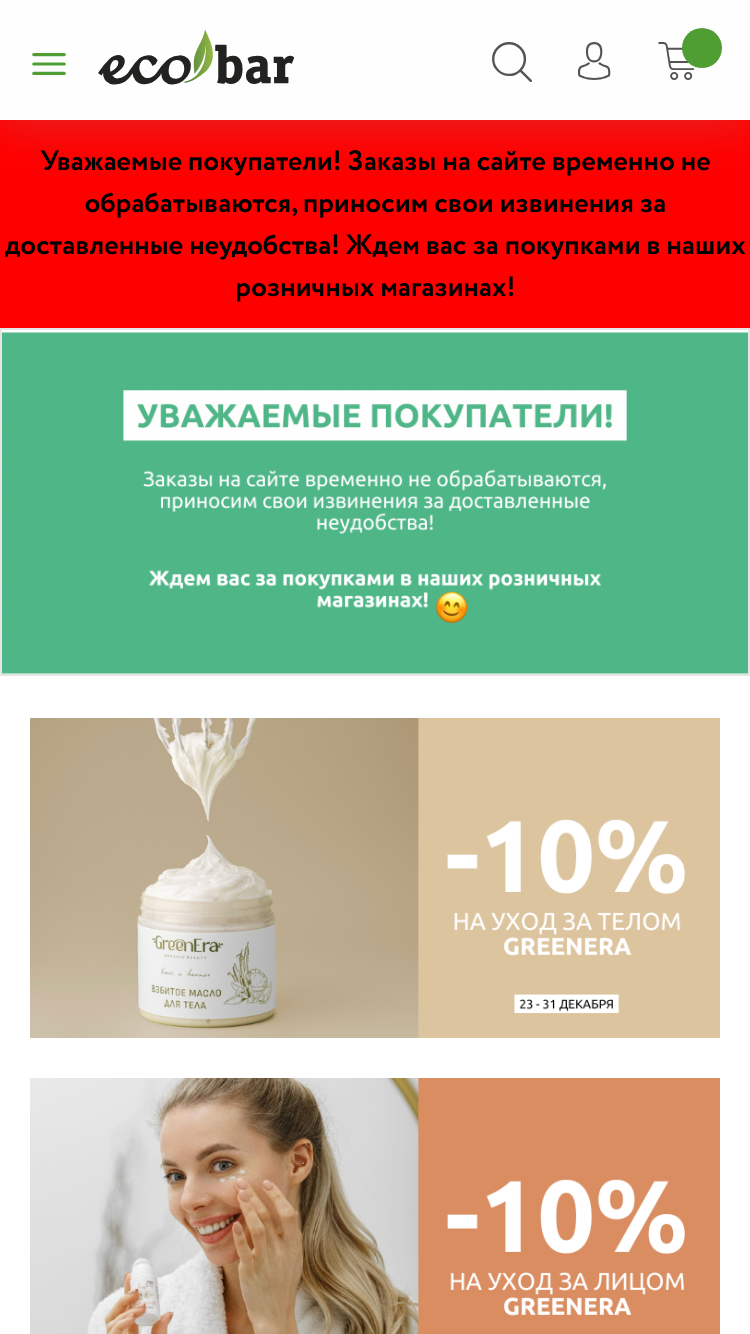This screenshot has width=750, height=1334.
Task: Tap the green notice banner for customers
Action: coord(375,503)
